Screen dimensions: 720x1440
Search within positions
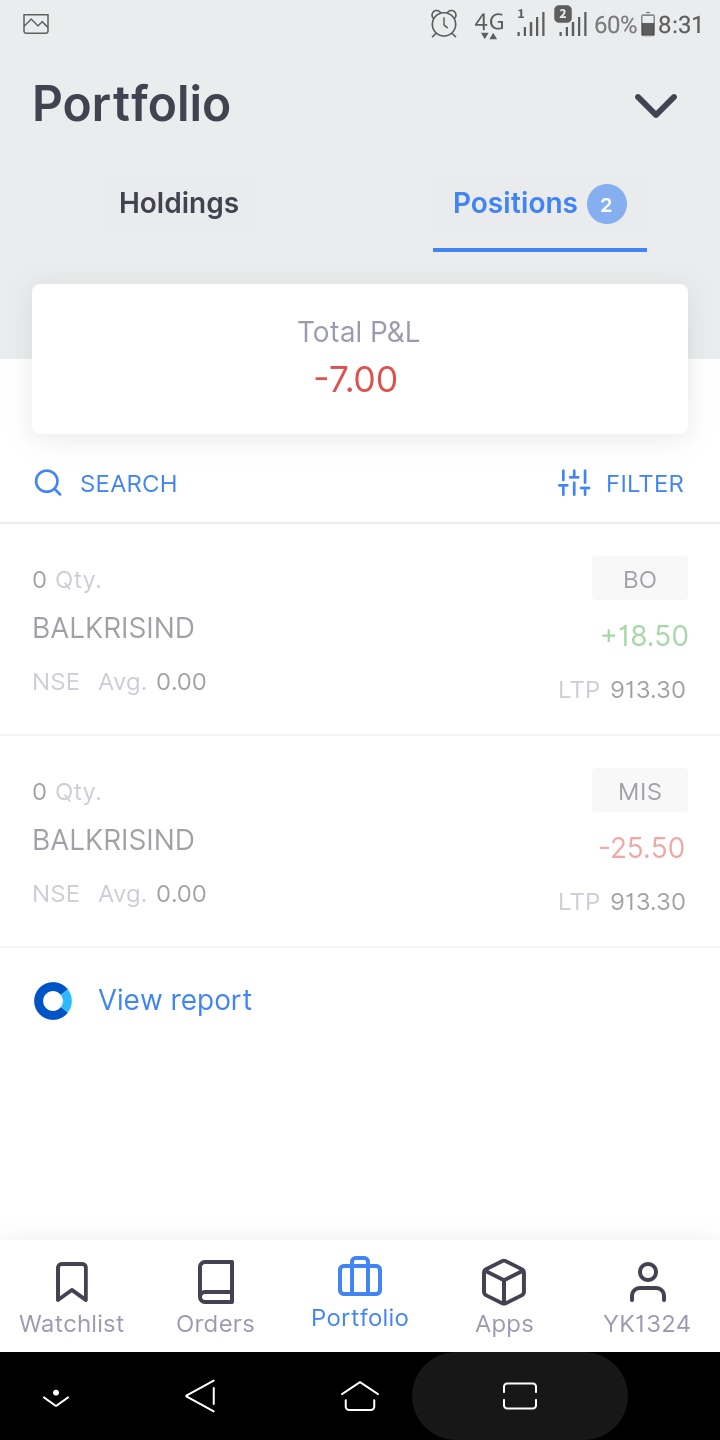(x=106, y=484)
